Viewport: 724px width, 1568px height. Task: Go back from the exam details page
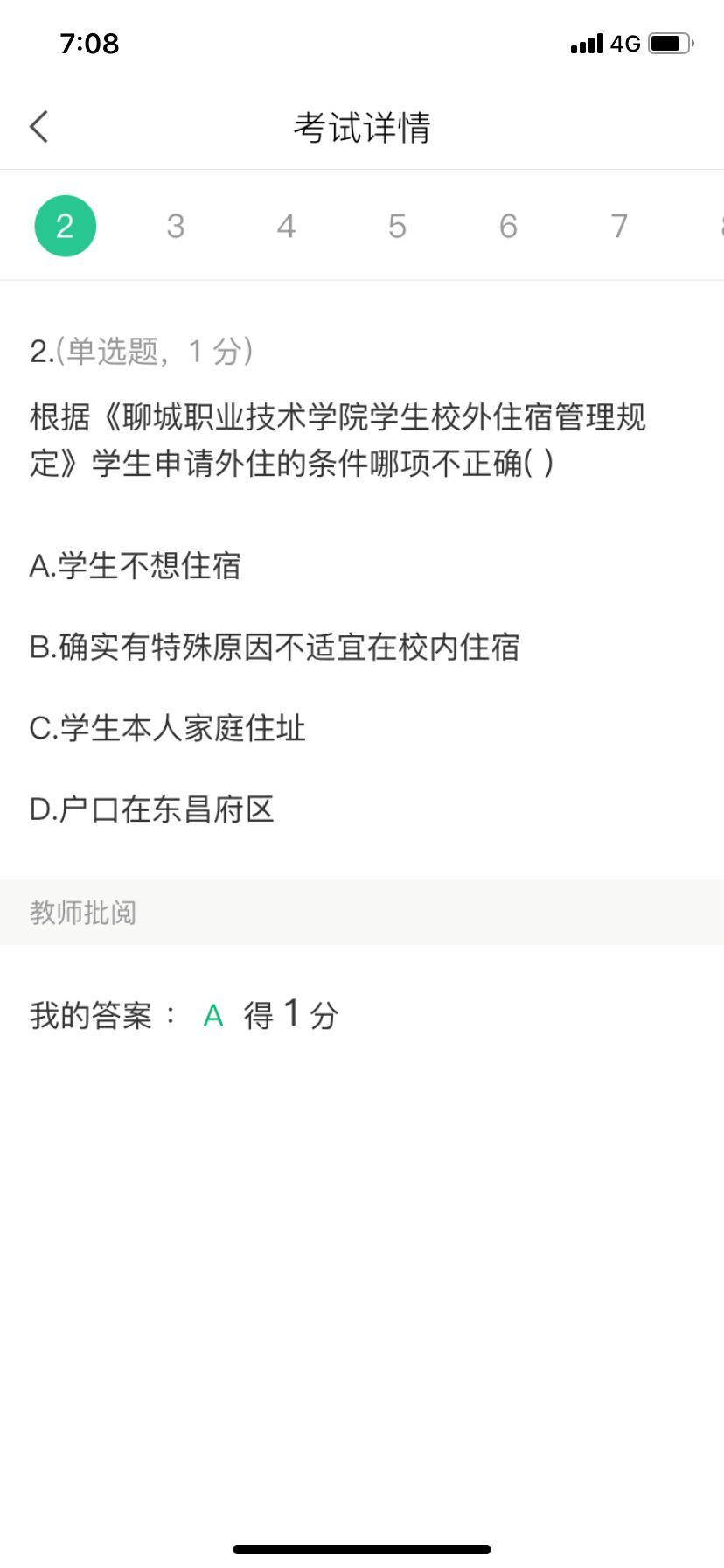pos(39,127)
